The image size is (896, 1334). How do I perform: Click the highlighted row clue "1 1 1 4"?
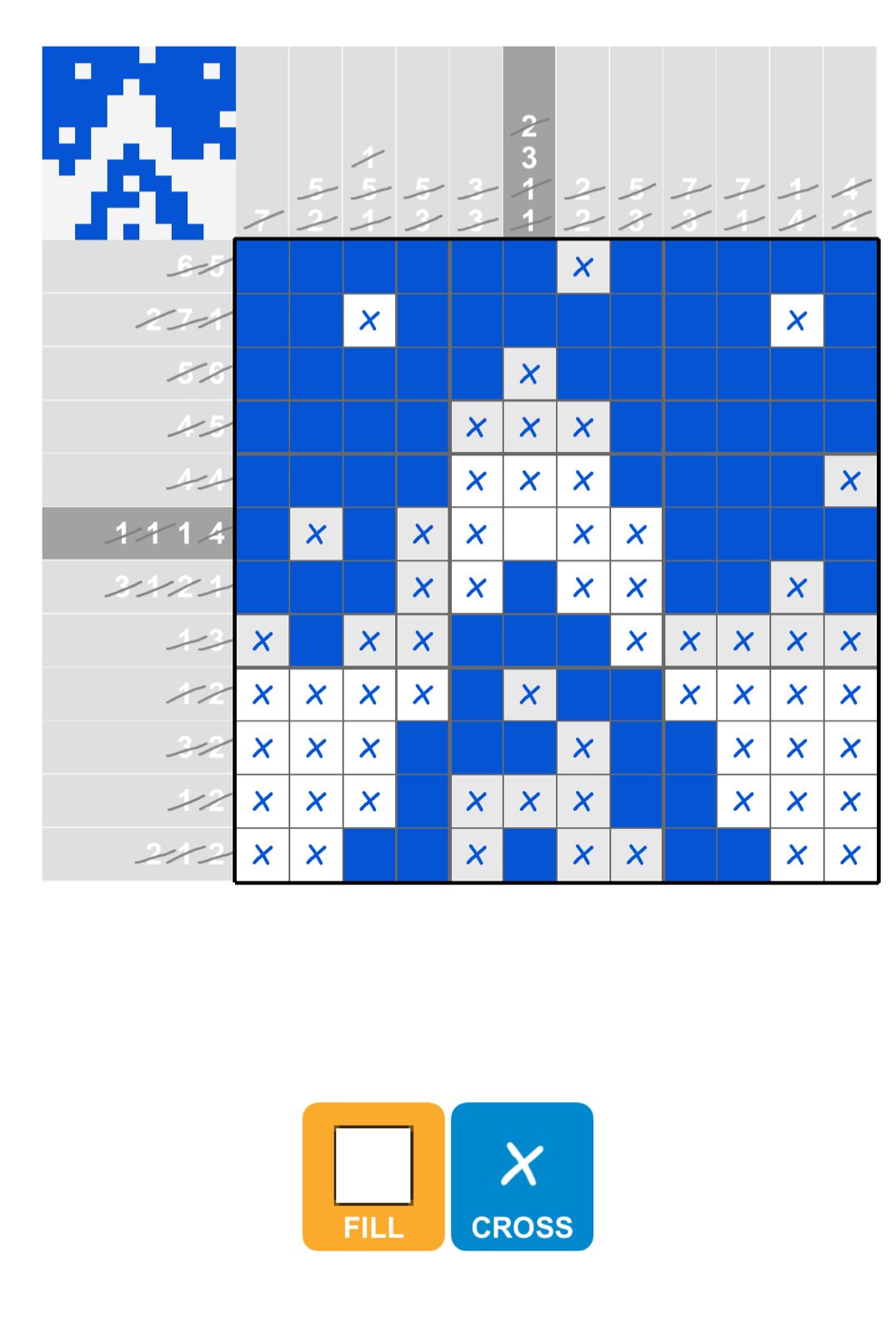(167, 534)
